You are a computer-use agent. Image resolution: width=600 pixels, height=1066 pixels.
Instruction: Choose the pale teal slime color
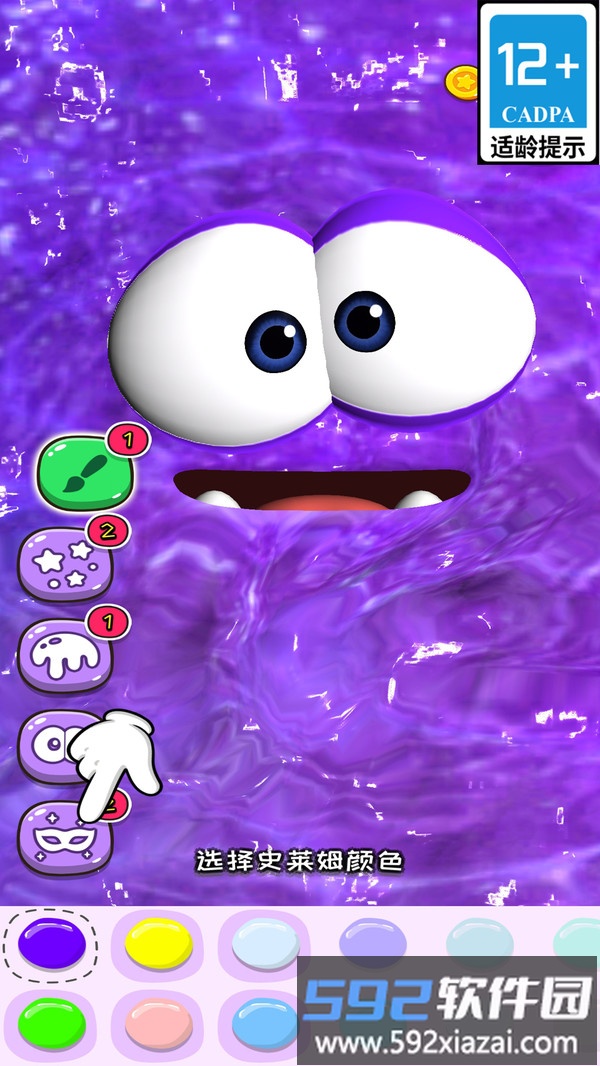point(478,942)
